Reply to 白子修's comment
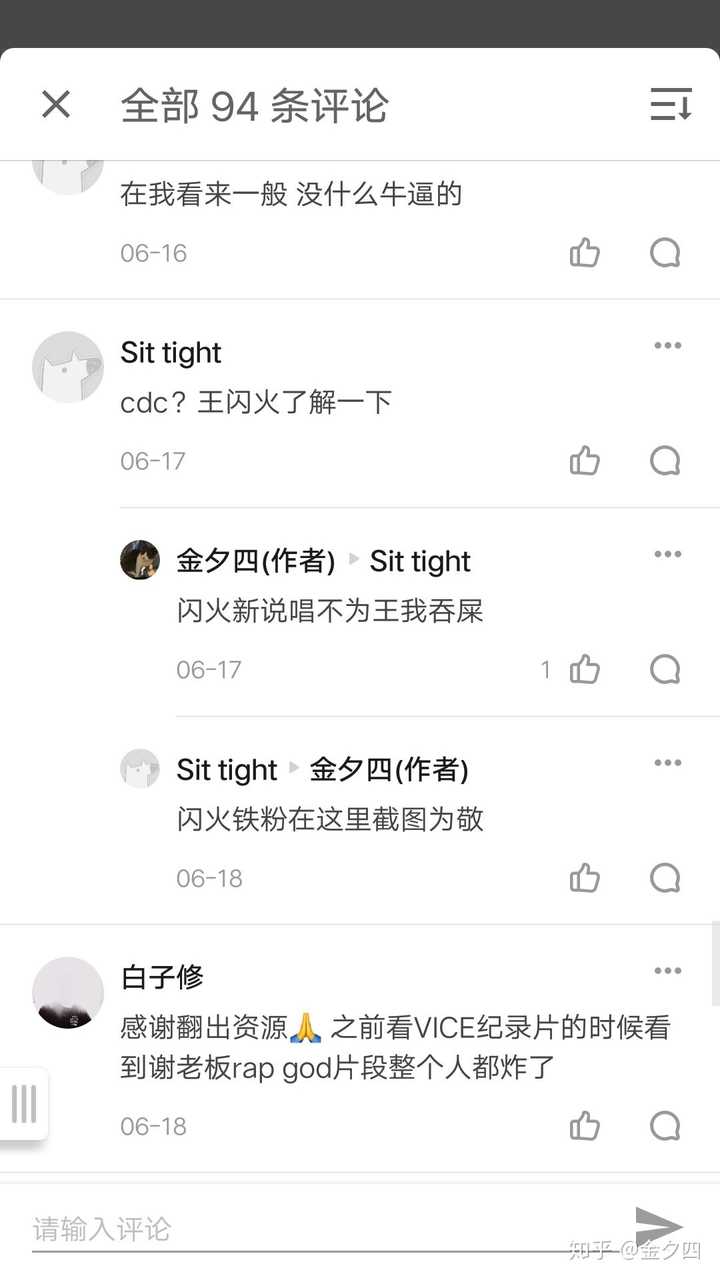This screenshot has width=720, height=1280. coord(664,1125)
